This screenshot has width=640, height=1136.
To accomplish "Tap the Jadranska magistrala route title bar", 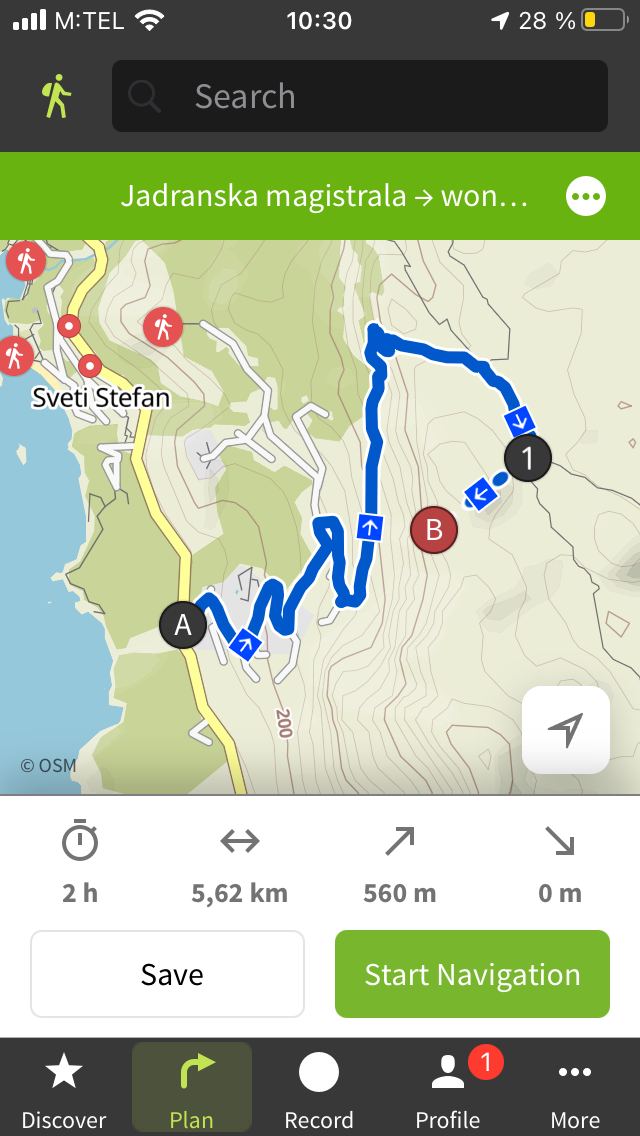I will click(x=322, y=196).
